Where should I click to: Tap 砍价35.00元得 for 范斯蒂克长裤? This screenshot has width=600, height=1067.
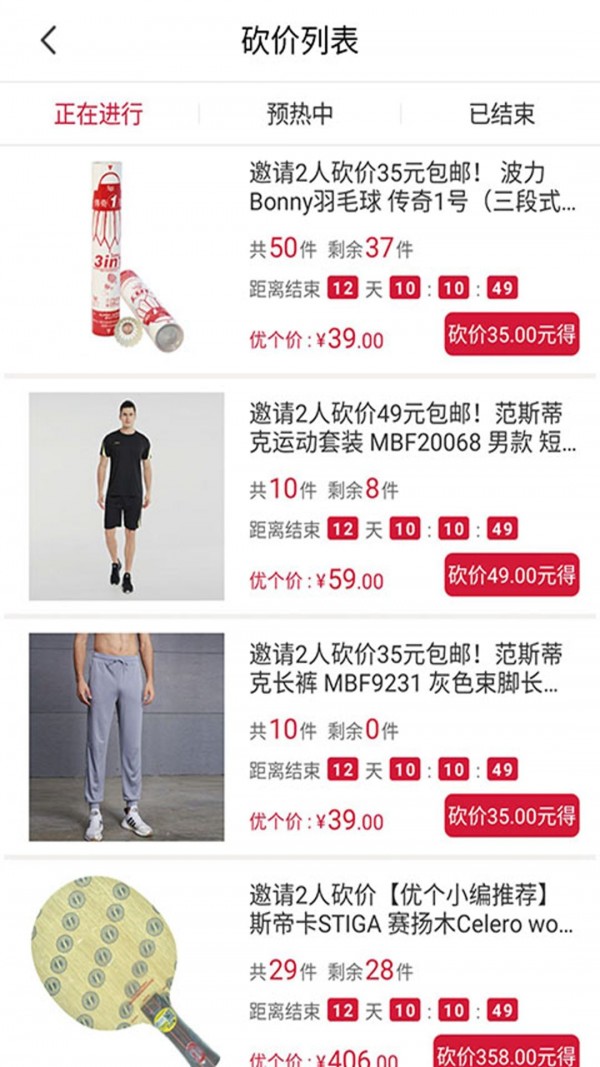pyautogui.click(x=512, y=815)
